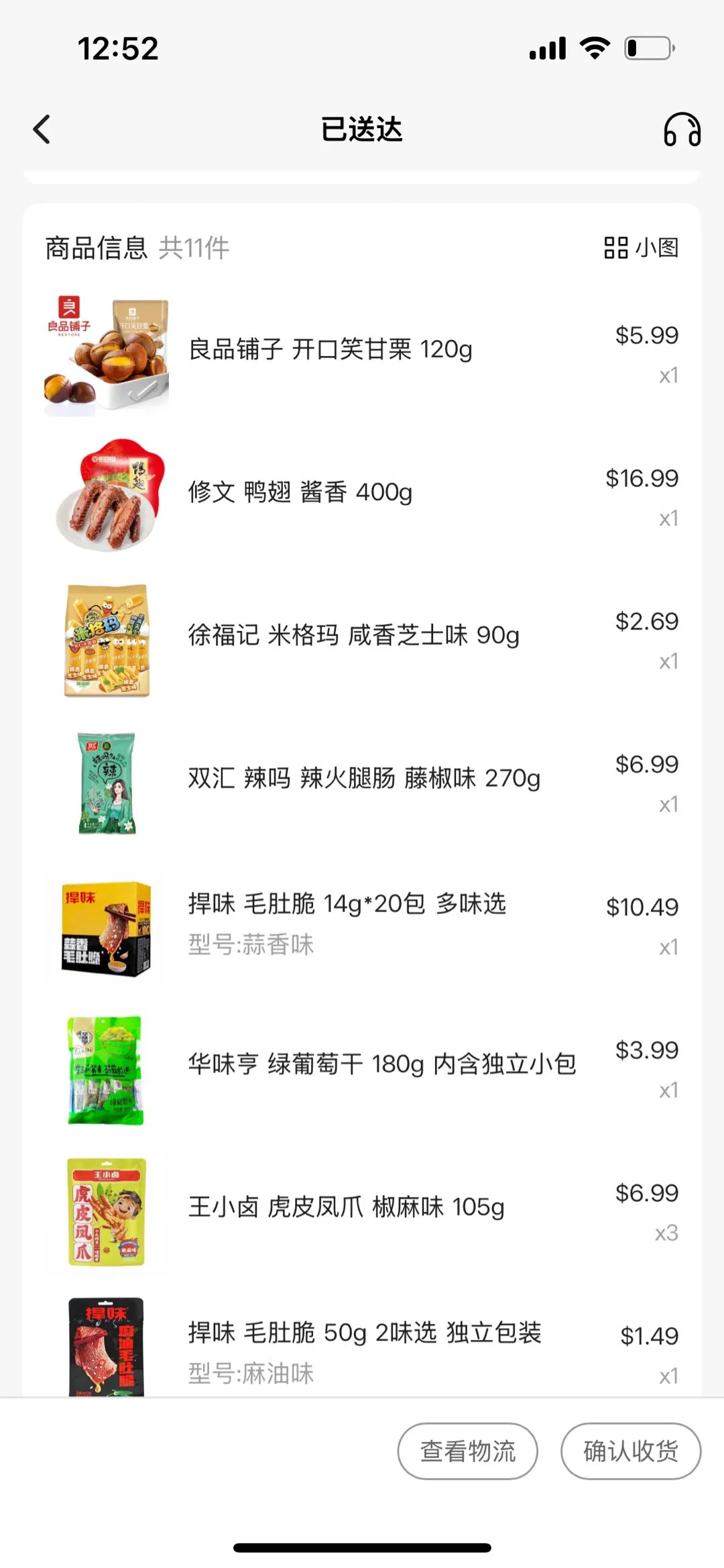The width and height of the screenshot is (724, 1568).
Task: Contact customer service via headset icon
Action: click(682, 129)
